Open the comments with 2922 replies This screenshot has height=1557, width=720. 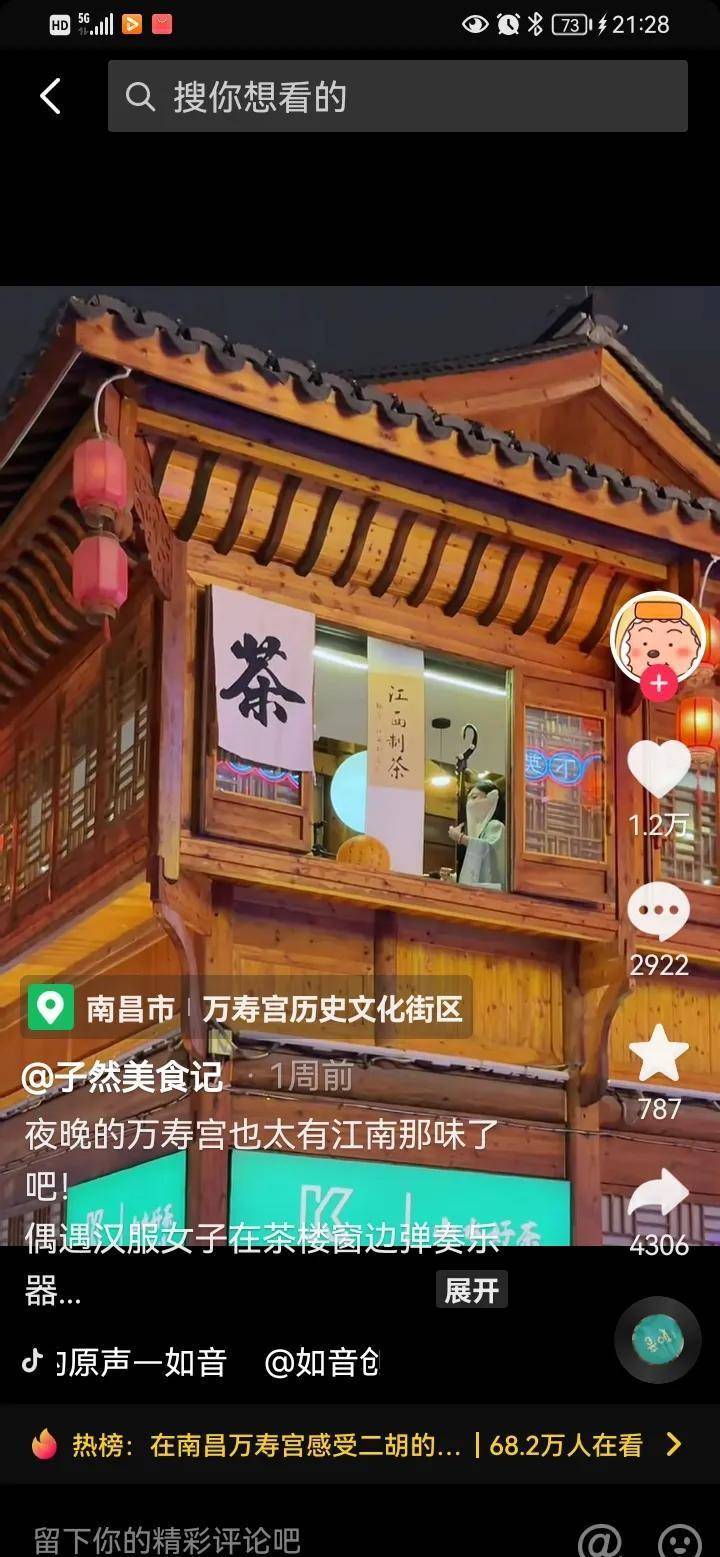point(658,912)
